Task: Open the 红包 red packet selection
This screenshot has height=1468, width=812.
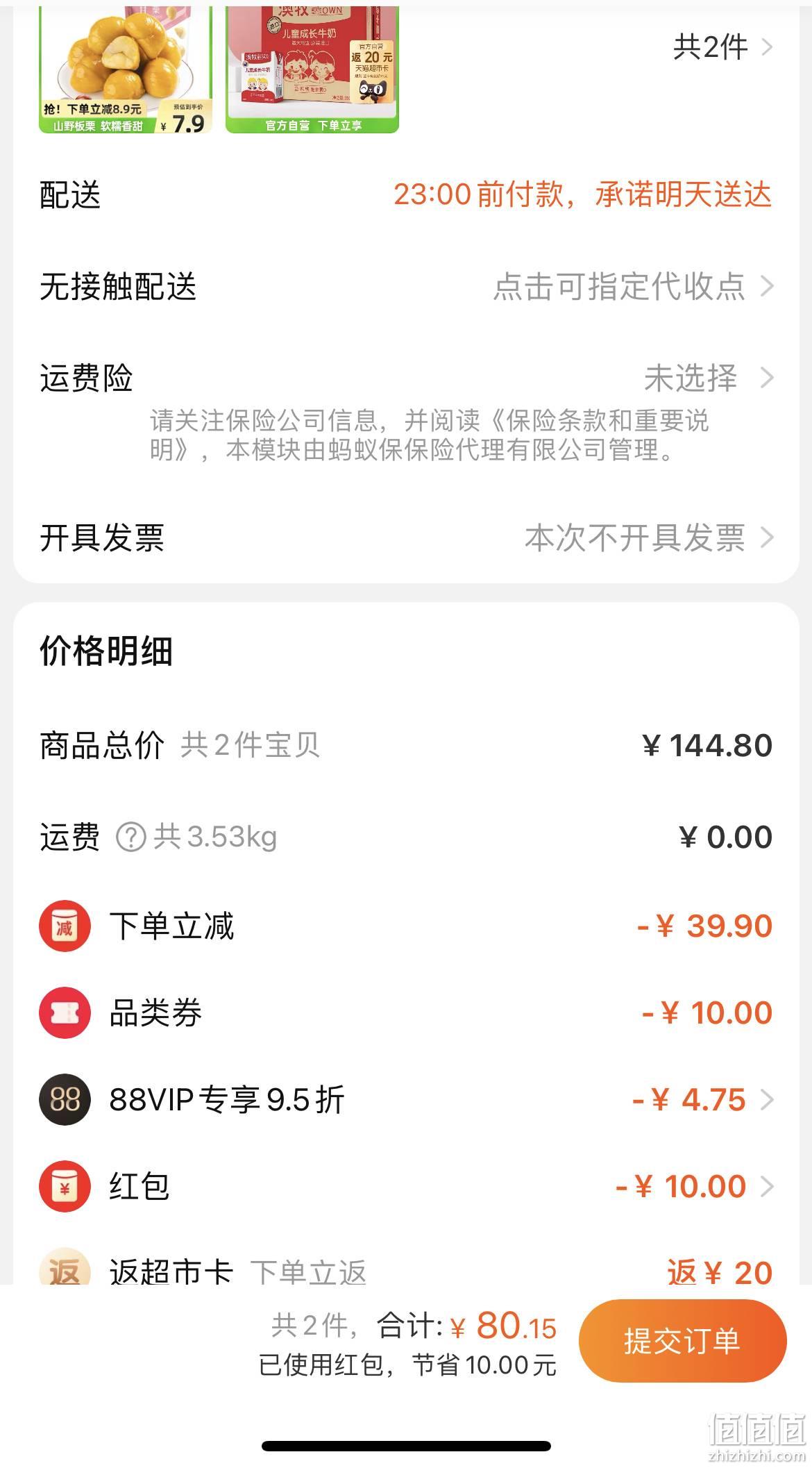Action: [406, 1186]
